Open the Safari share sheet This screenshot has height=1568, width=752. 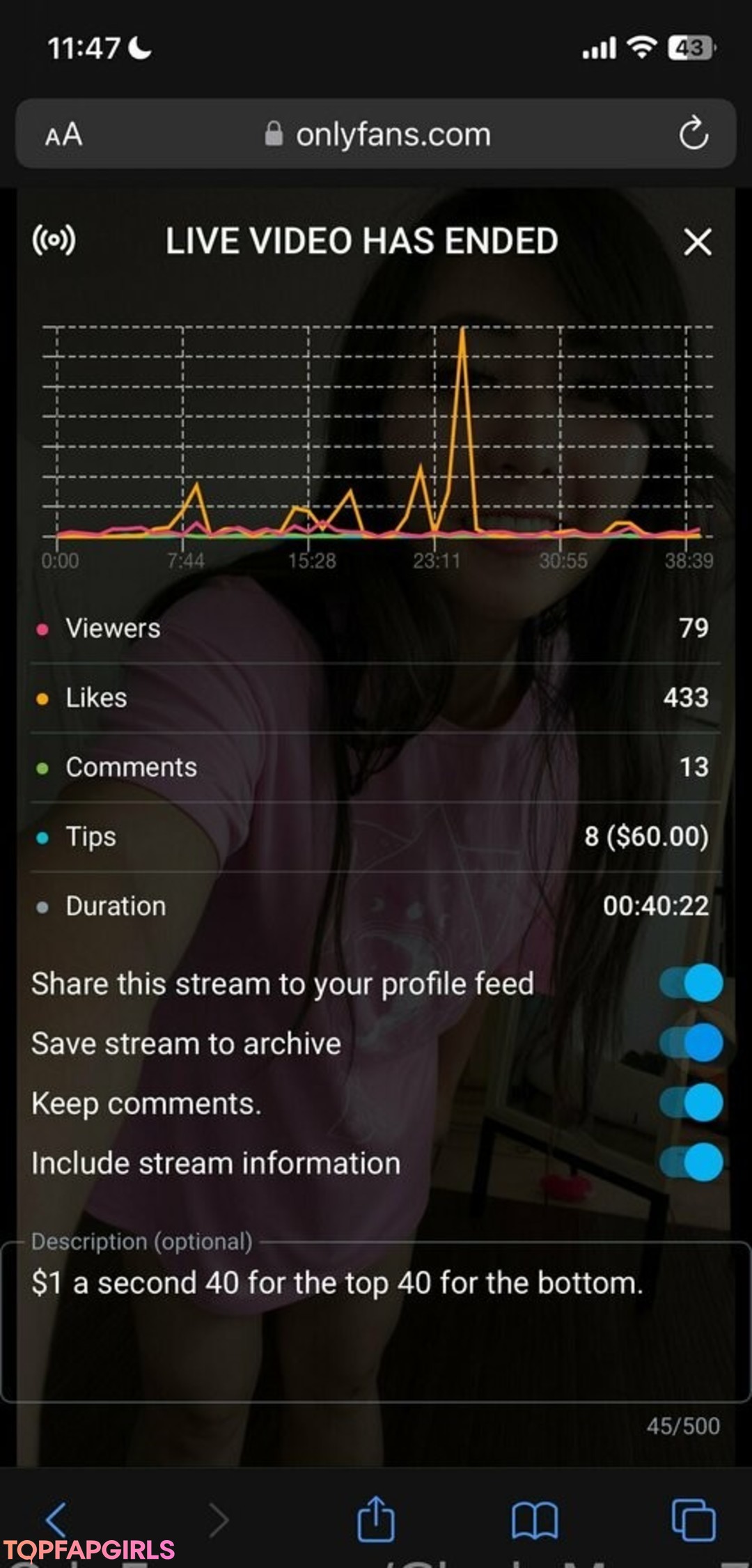[x=376, y=1519]
